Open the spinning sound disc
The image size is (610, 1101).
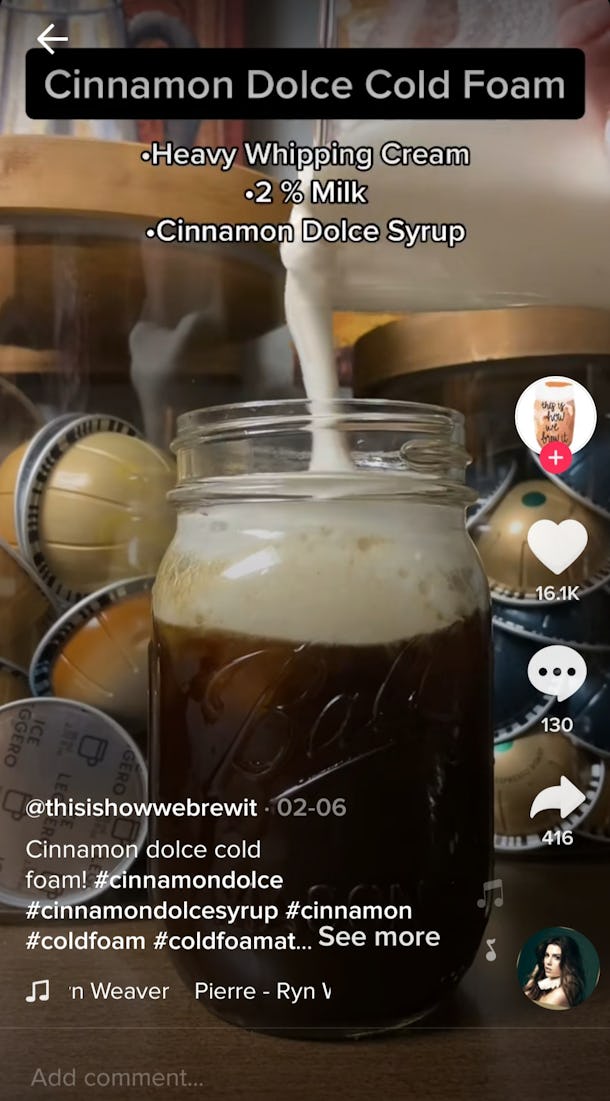pyautogui.click(x=557, y=968)
